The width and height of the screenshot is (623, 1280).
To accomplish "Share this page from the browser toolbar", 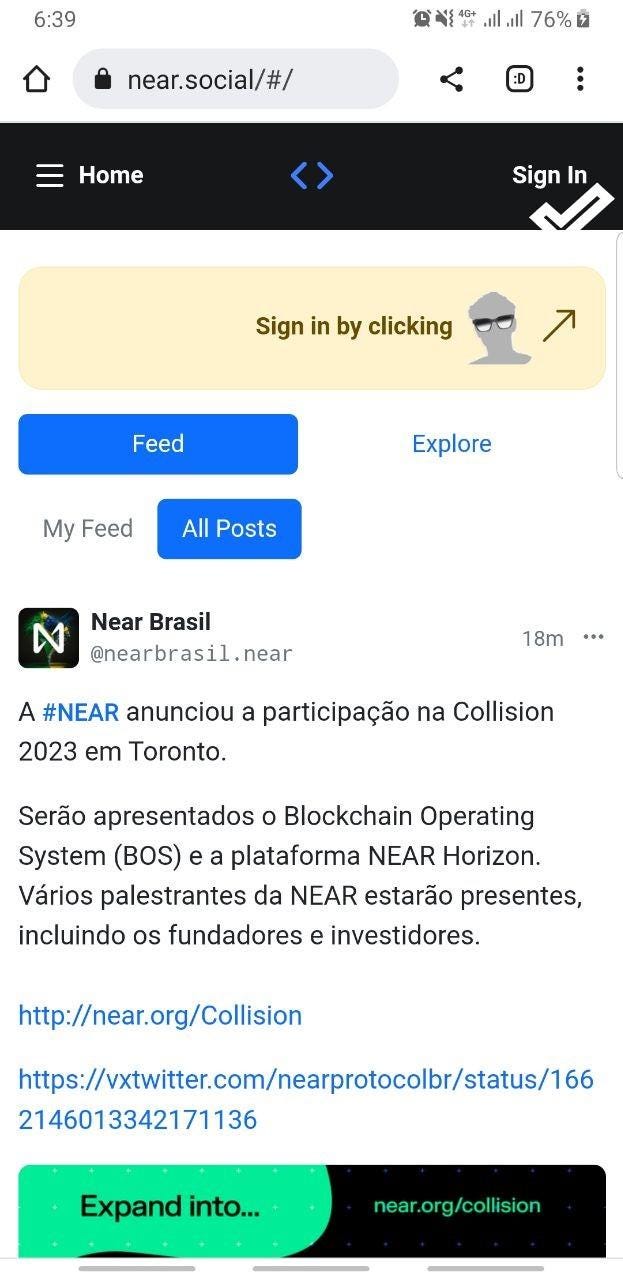I will (451, 79).
